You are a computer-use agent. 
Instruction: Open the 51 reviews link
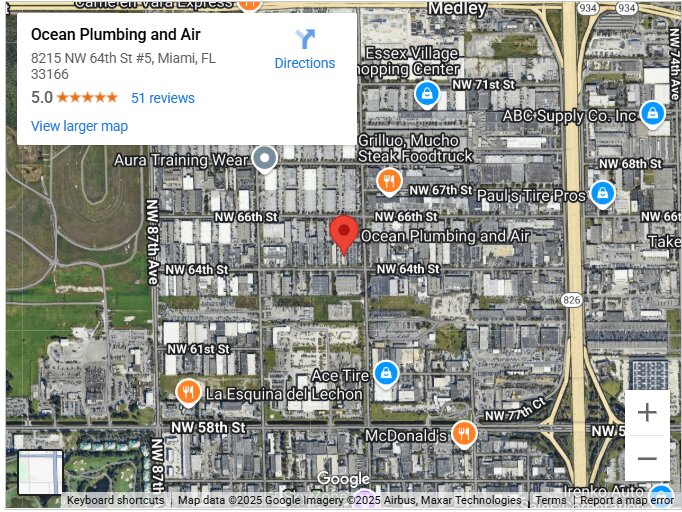coord(163,98)
